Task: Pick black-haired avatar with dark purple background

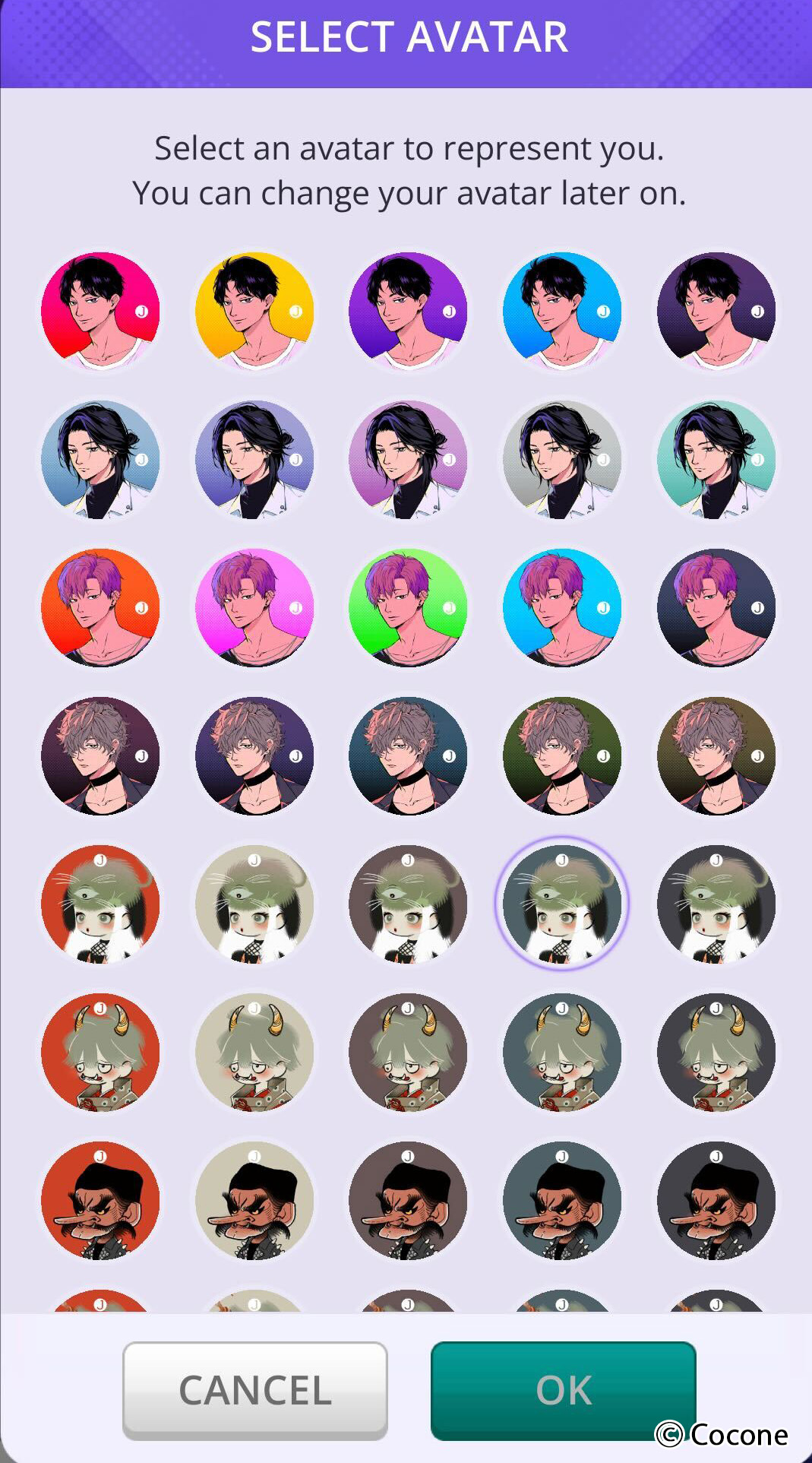Action: [716, 312]
